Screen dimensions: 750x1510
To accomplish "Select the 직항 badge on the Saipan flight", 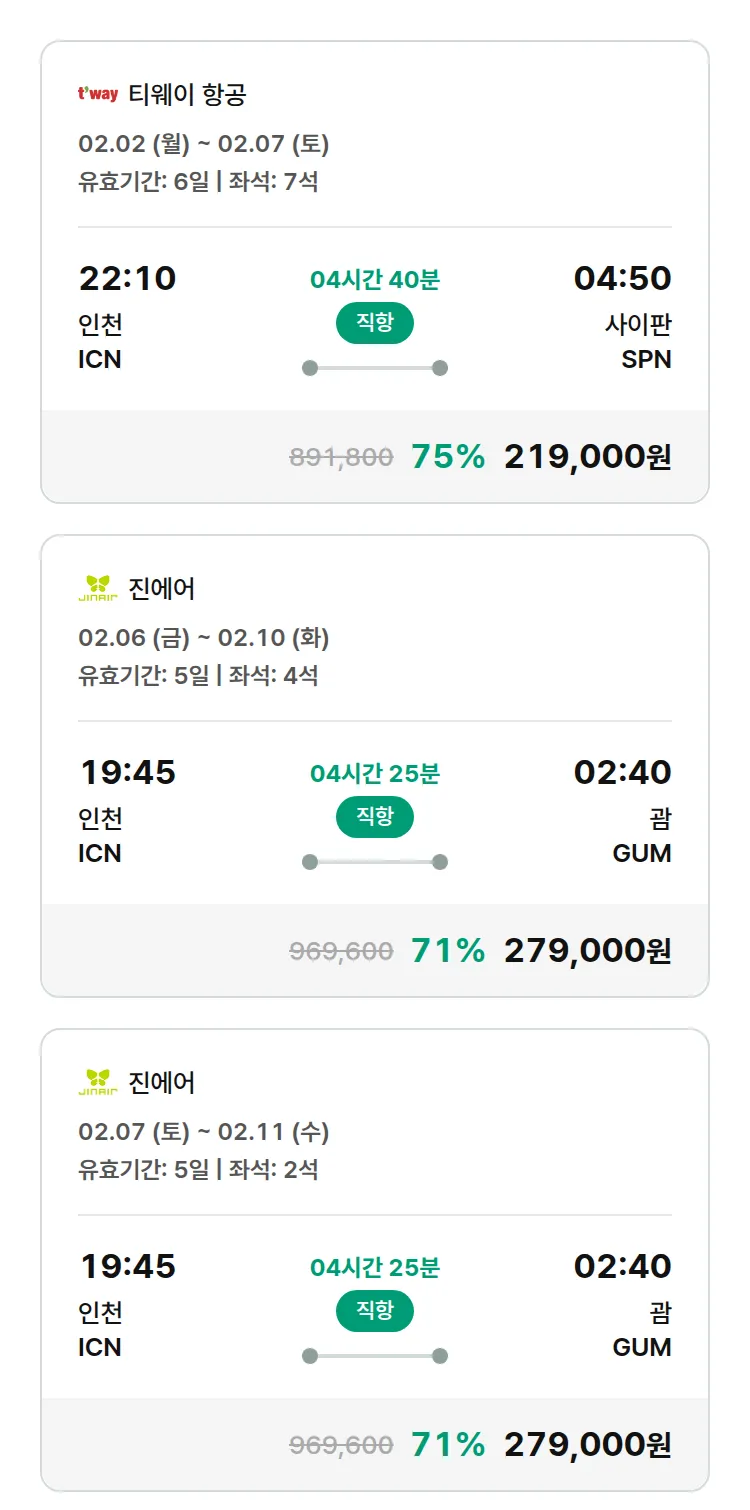I will [x=375, y=324].
